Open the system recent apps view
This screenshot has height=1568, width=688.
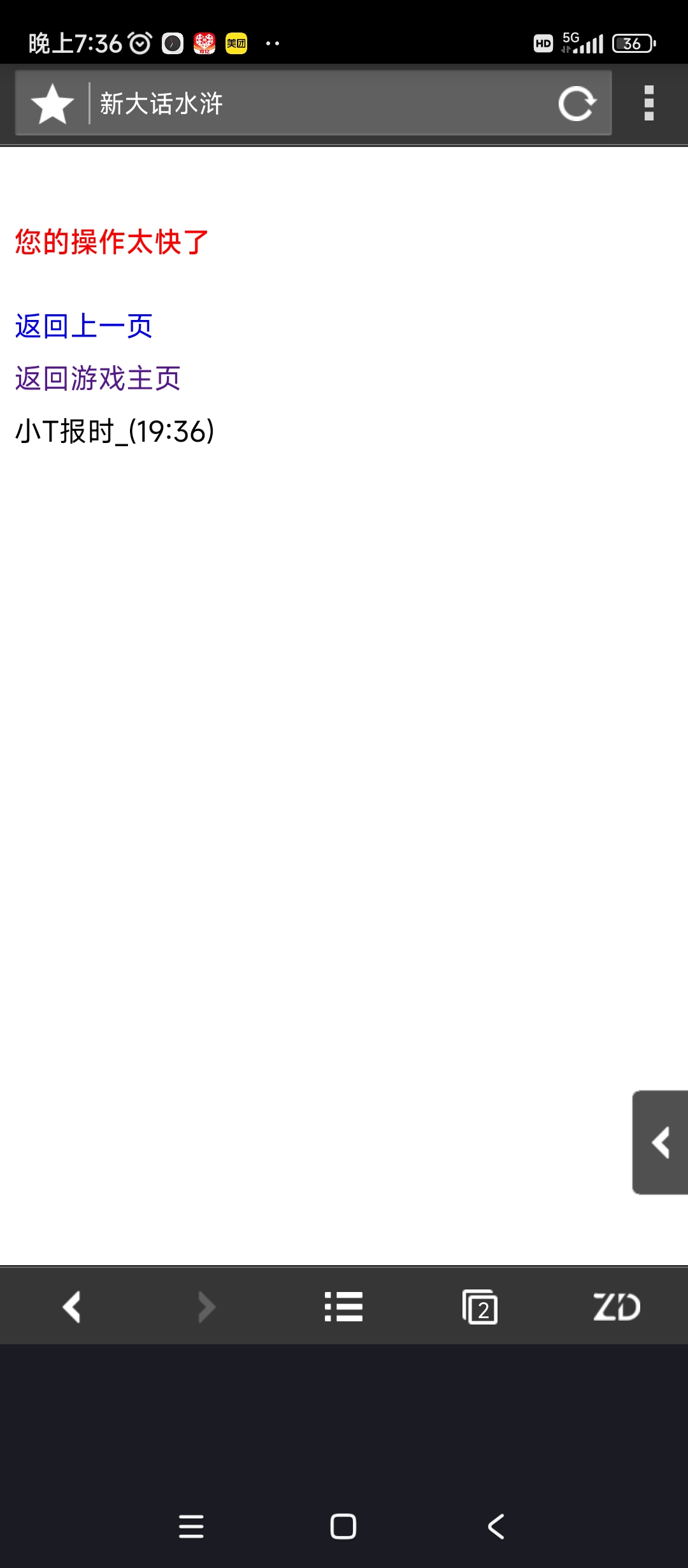click(191, 1527)
